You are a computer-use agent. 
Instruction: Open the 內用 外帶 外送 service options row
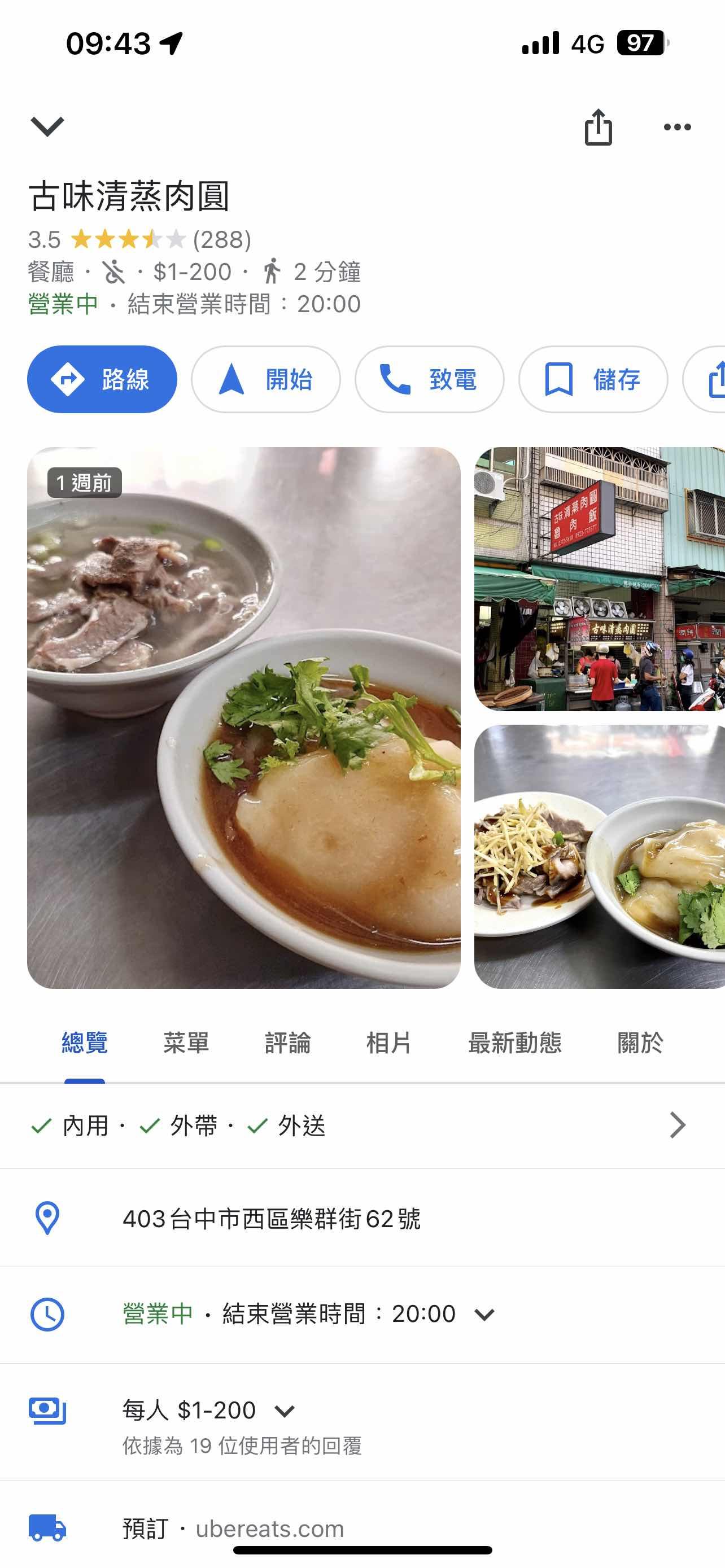362,1125
